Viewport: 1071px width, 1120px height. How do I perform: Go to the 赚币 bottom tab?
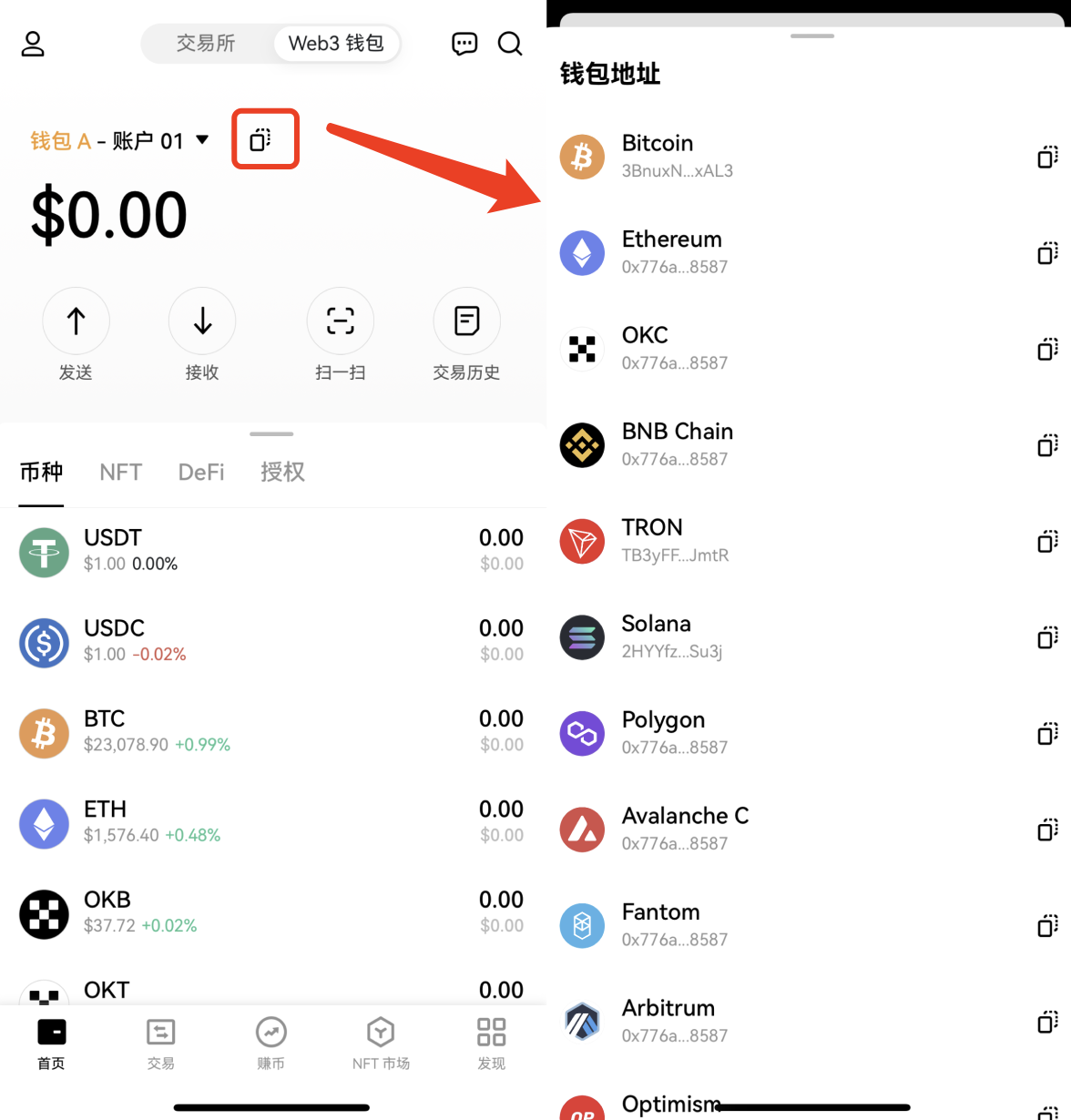point(270,1043)
